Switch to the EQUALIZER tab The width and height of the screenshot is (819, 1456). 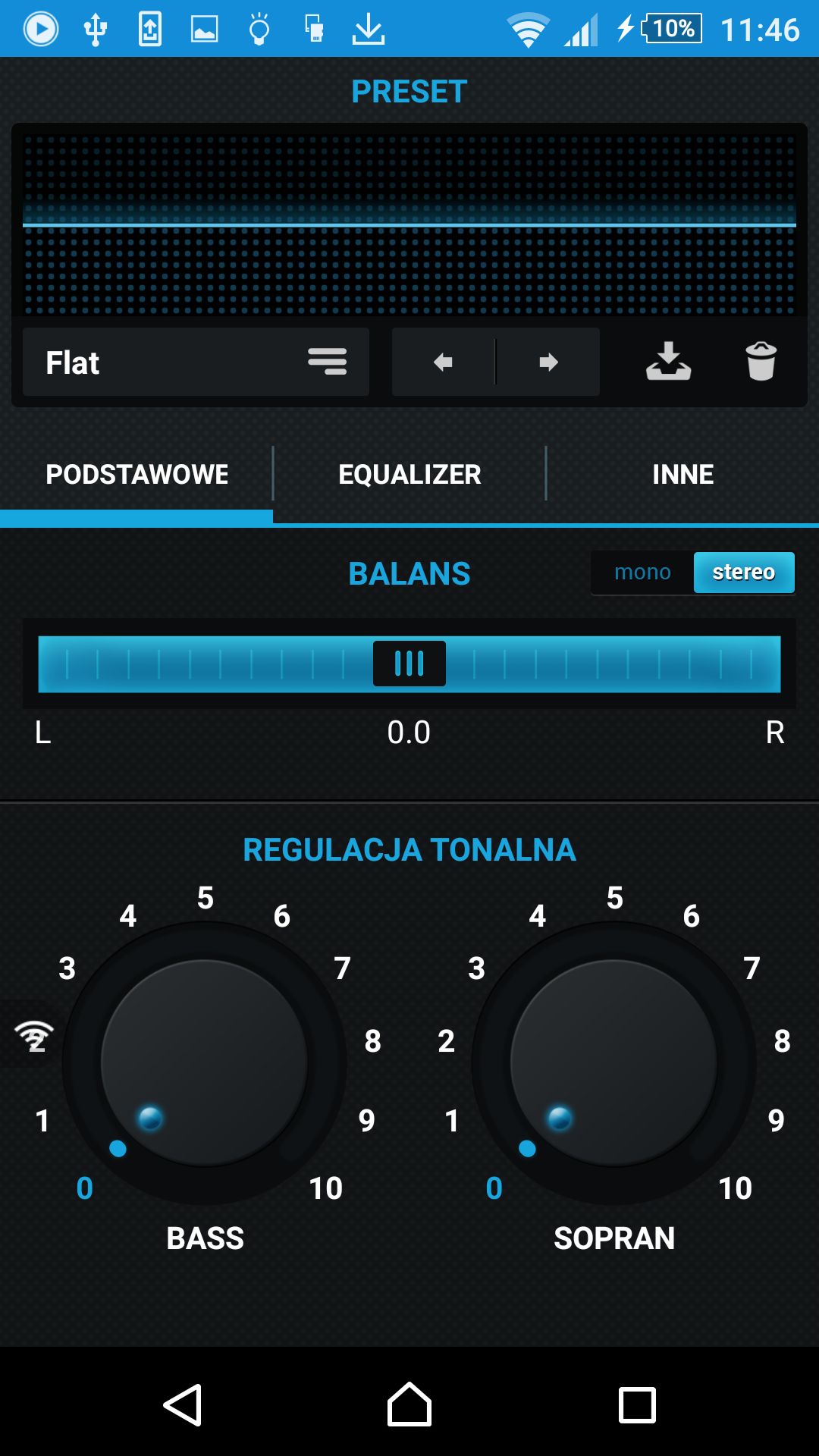click(409, 475)
